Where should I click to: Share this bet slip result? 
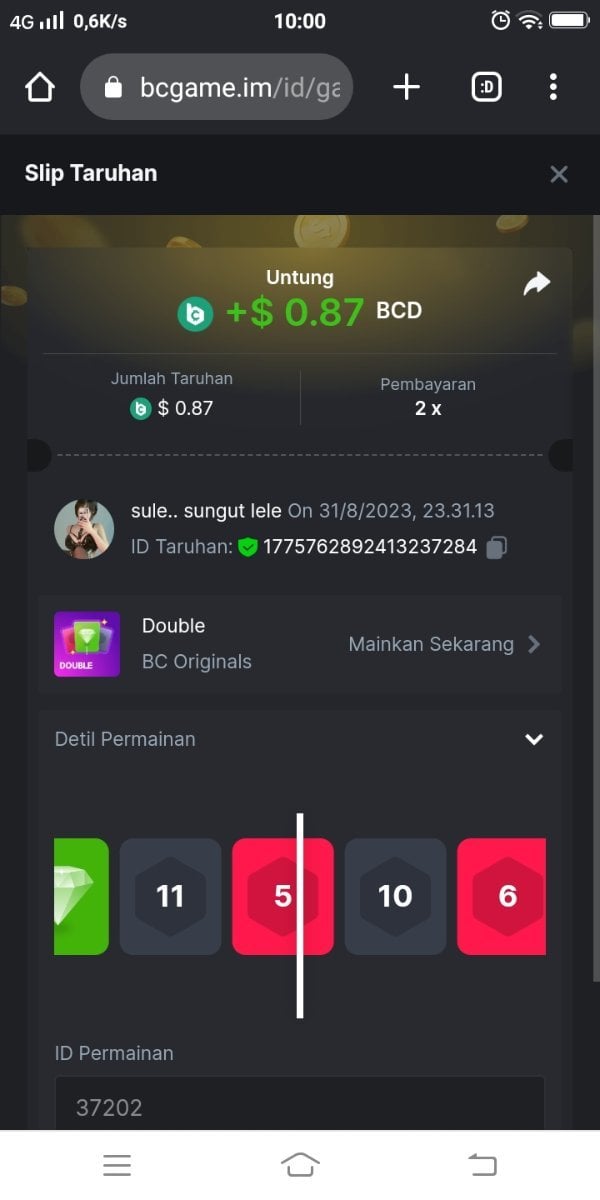click(537, 285)
